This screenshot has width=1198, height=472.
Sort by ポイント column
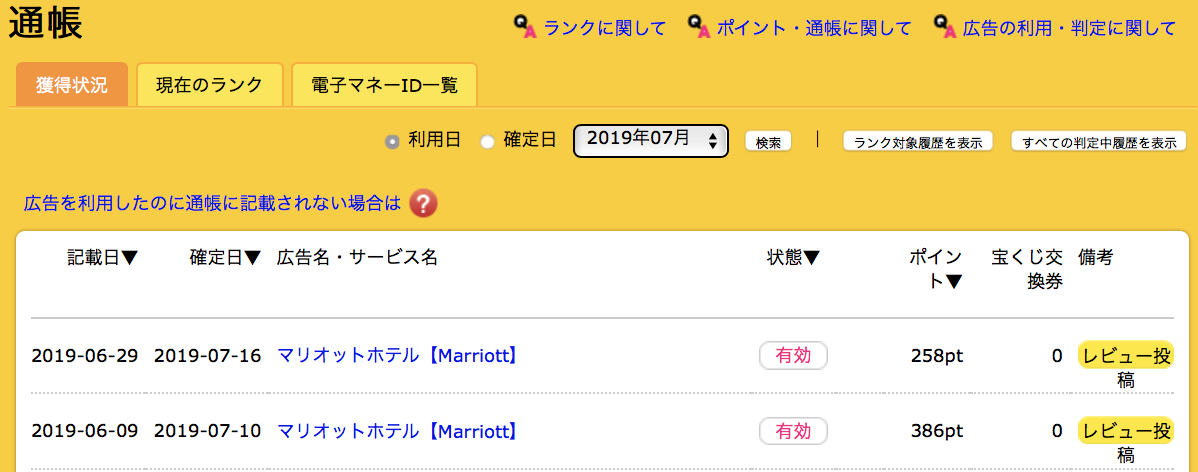pyautogui.click(x=935, y=269)
